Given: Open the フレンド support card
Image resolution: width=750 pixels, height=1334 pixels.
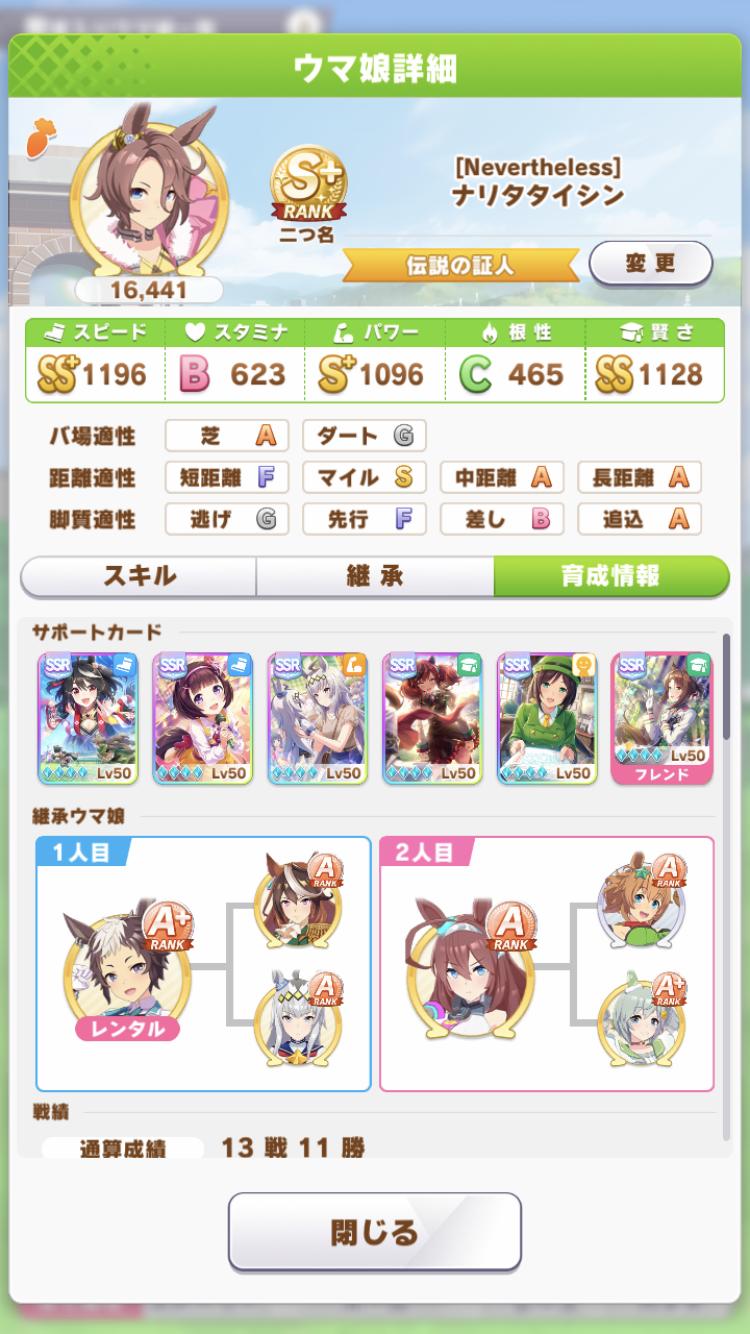Looking at the screenshot, I should pos(661,717).
